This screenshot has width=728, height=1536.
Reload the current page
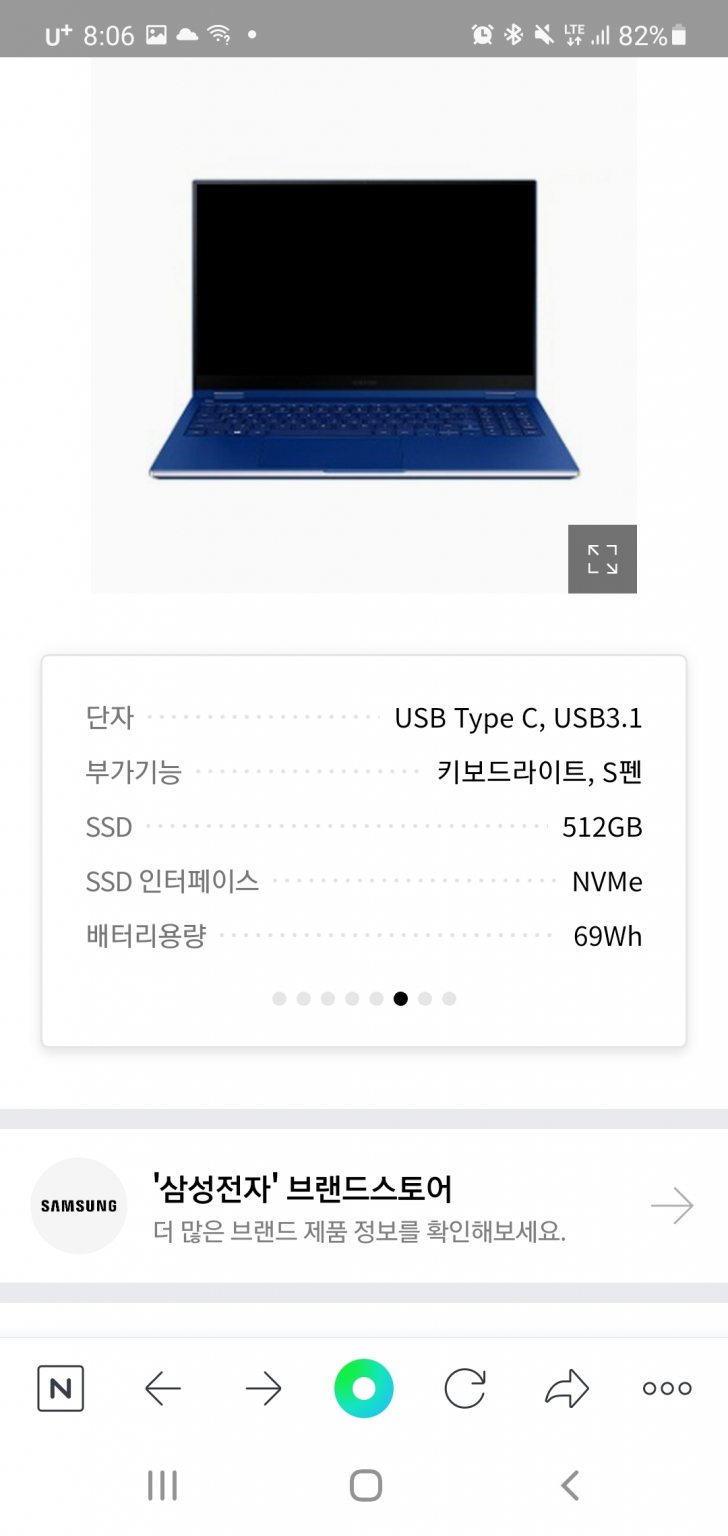[x=465, y=1388]
